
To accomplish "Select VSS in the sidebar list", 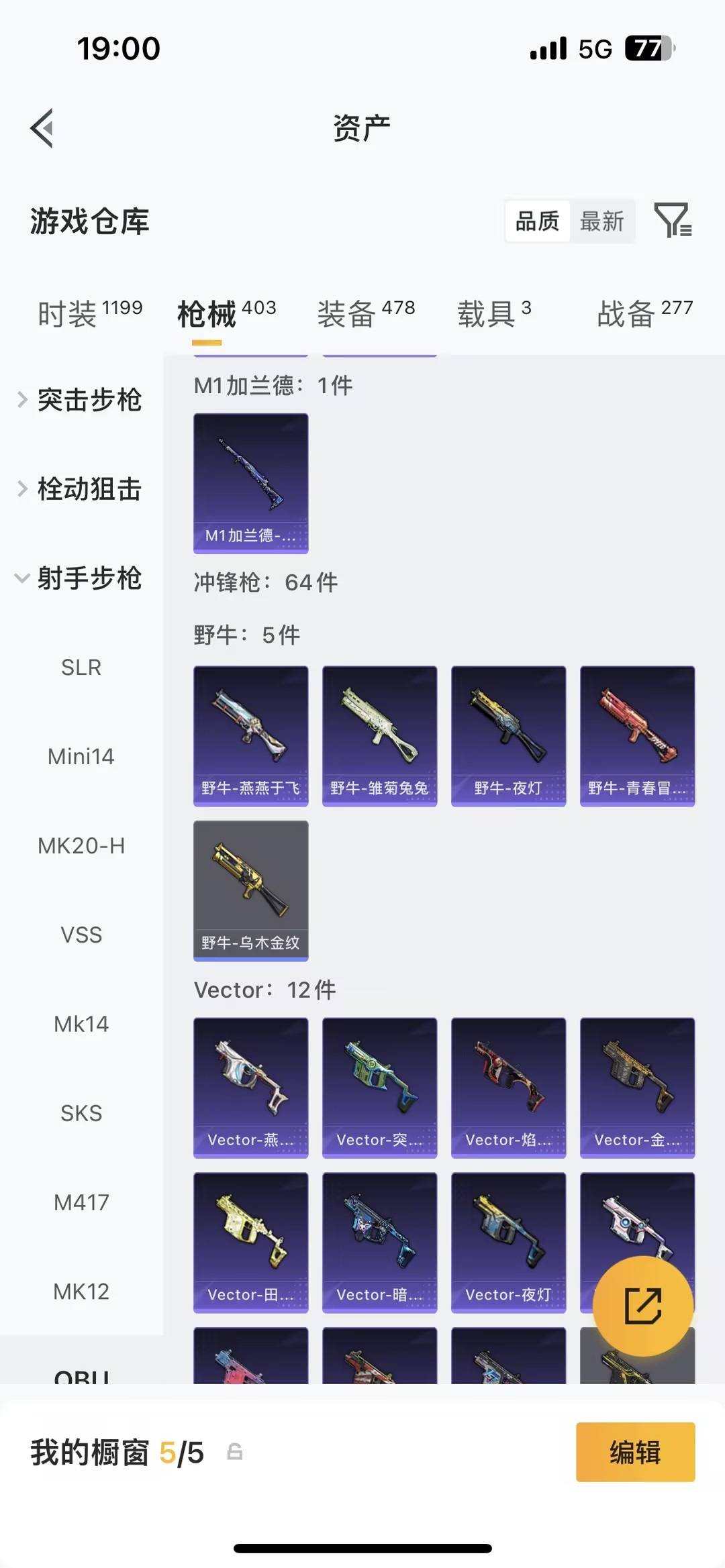I will pyautogui.click(x=82, y=935).
